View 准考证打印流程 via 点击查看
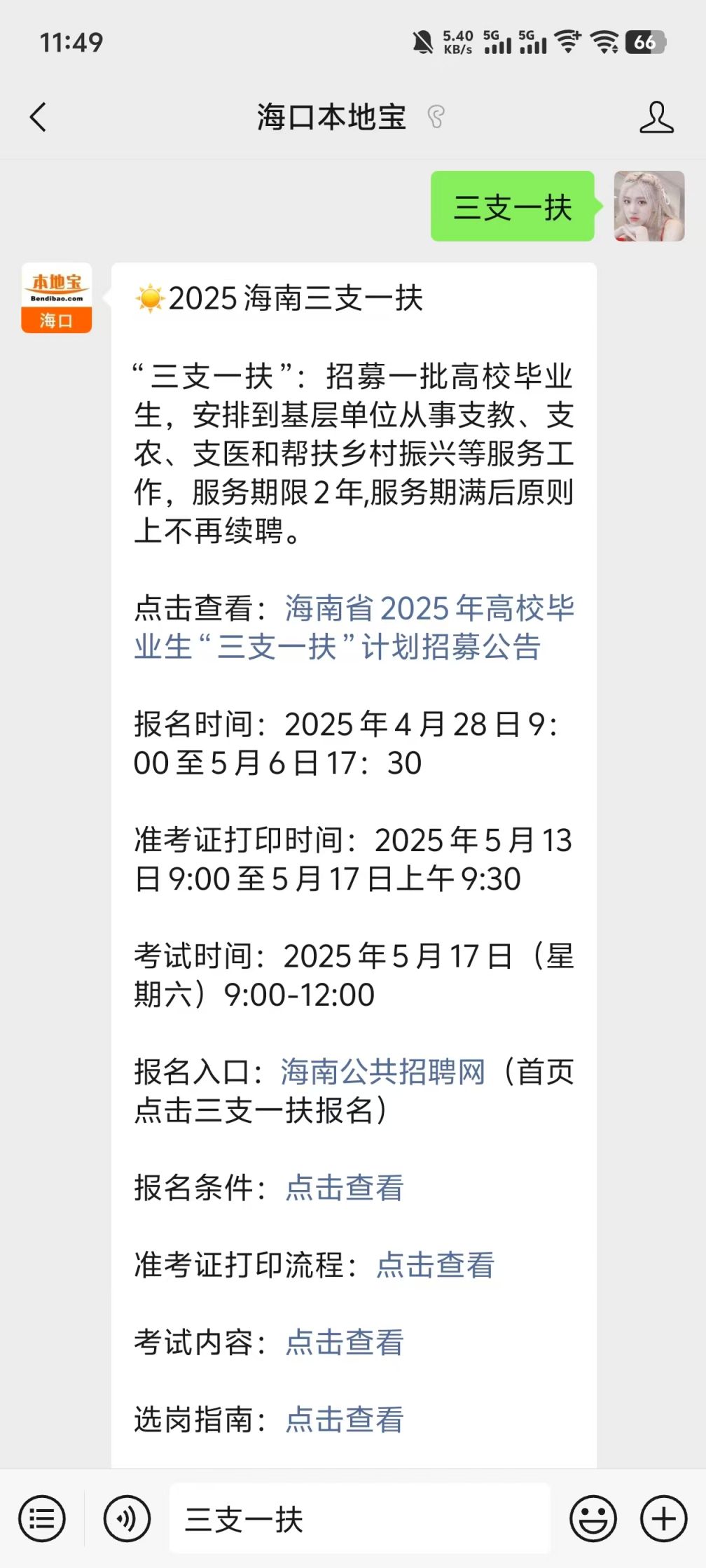Screen dimensions: 706x1568 point(435,1265)
